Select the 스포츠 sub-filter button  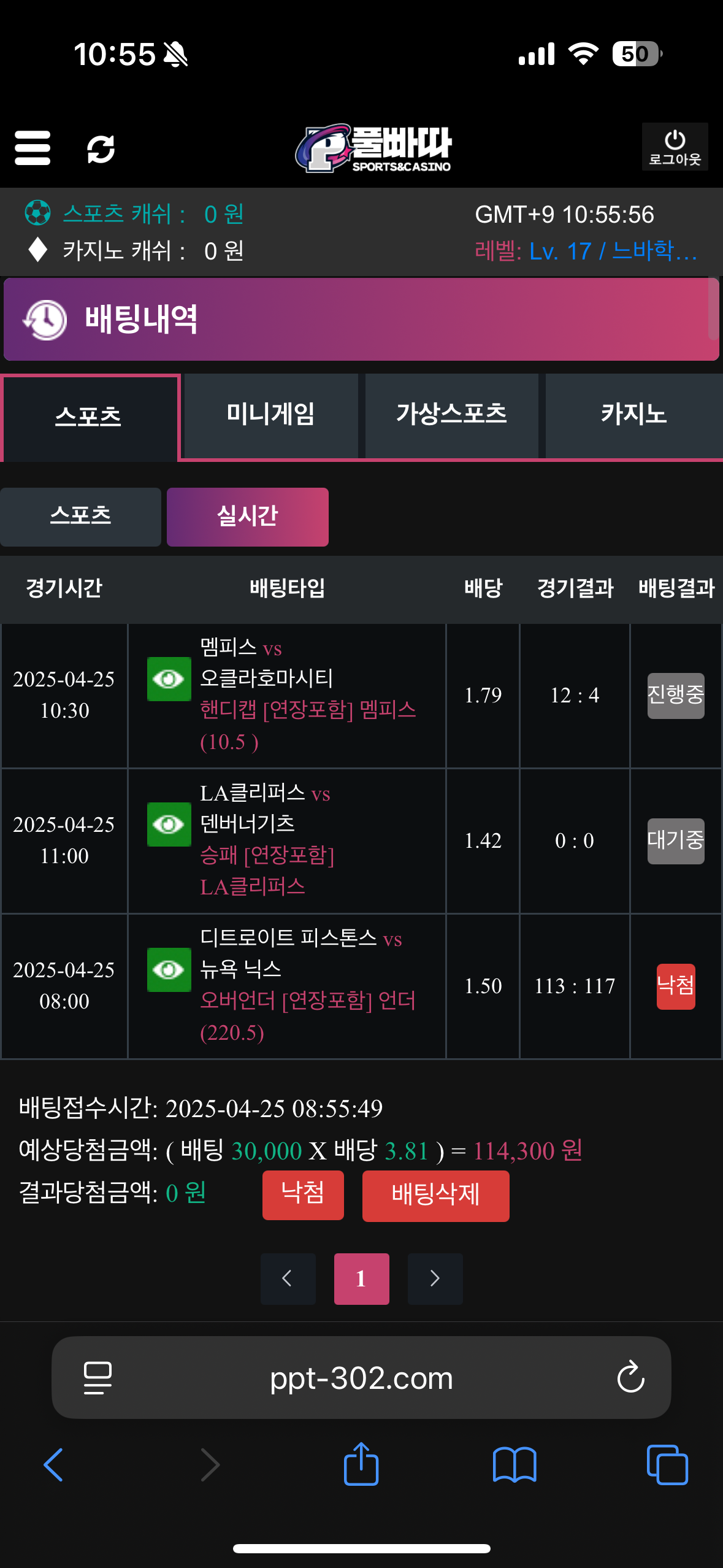click(x=80, y=517)
